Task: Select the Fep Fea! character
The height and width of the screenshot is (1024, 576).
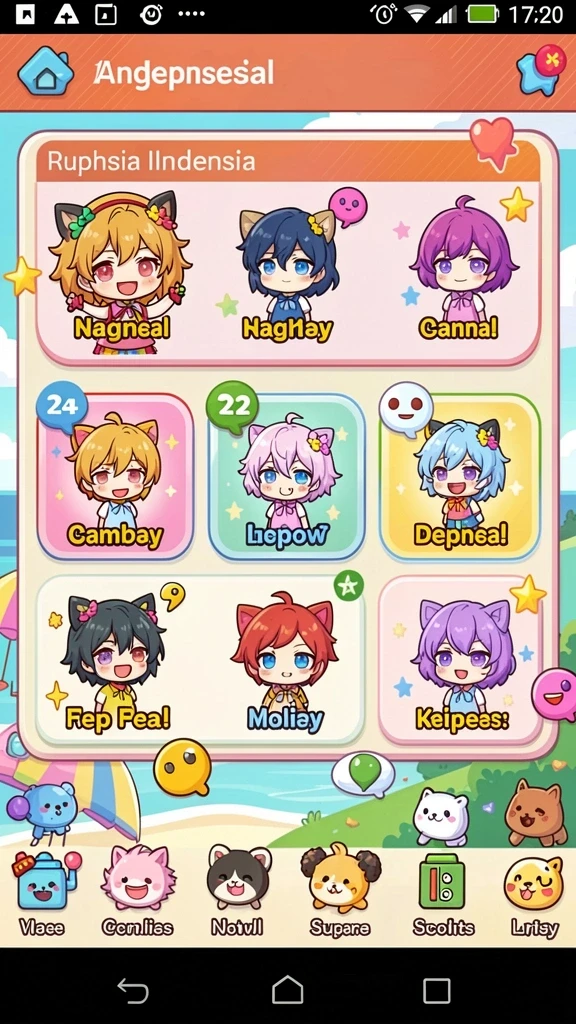Action: coord(118,661)
